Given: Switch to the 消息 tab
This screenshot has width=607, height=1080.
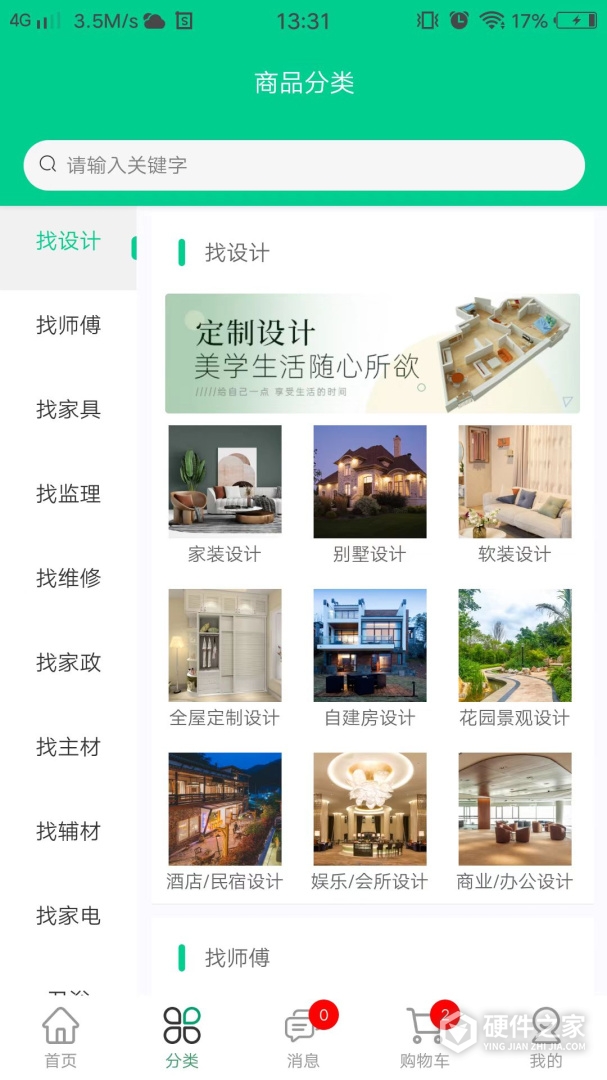Looking at the screenshot, I should 302,1038.
